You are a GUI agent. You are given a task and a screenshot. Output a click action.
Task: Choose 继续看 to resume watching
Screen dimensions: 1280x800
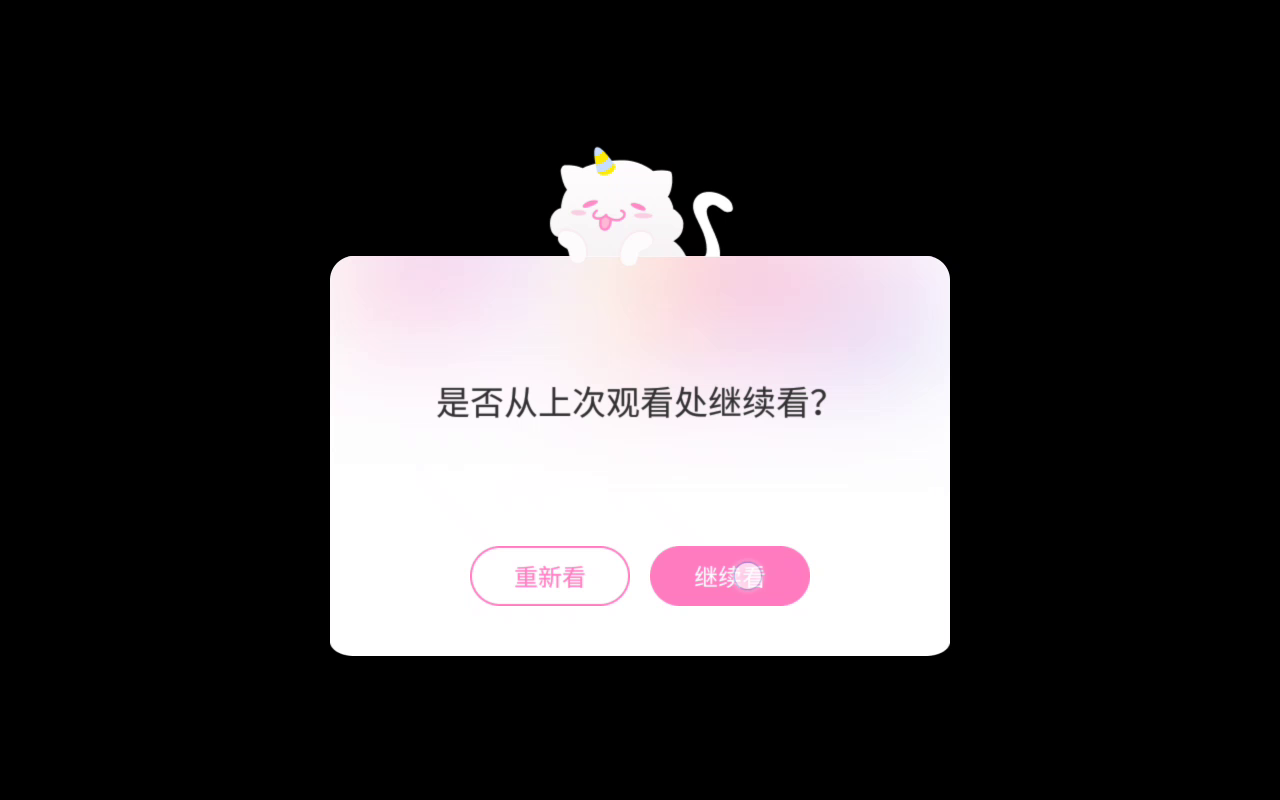(729, 576)
